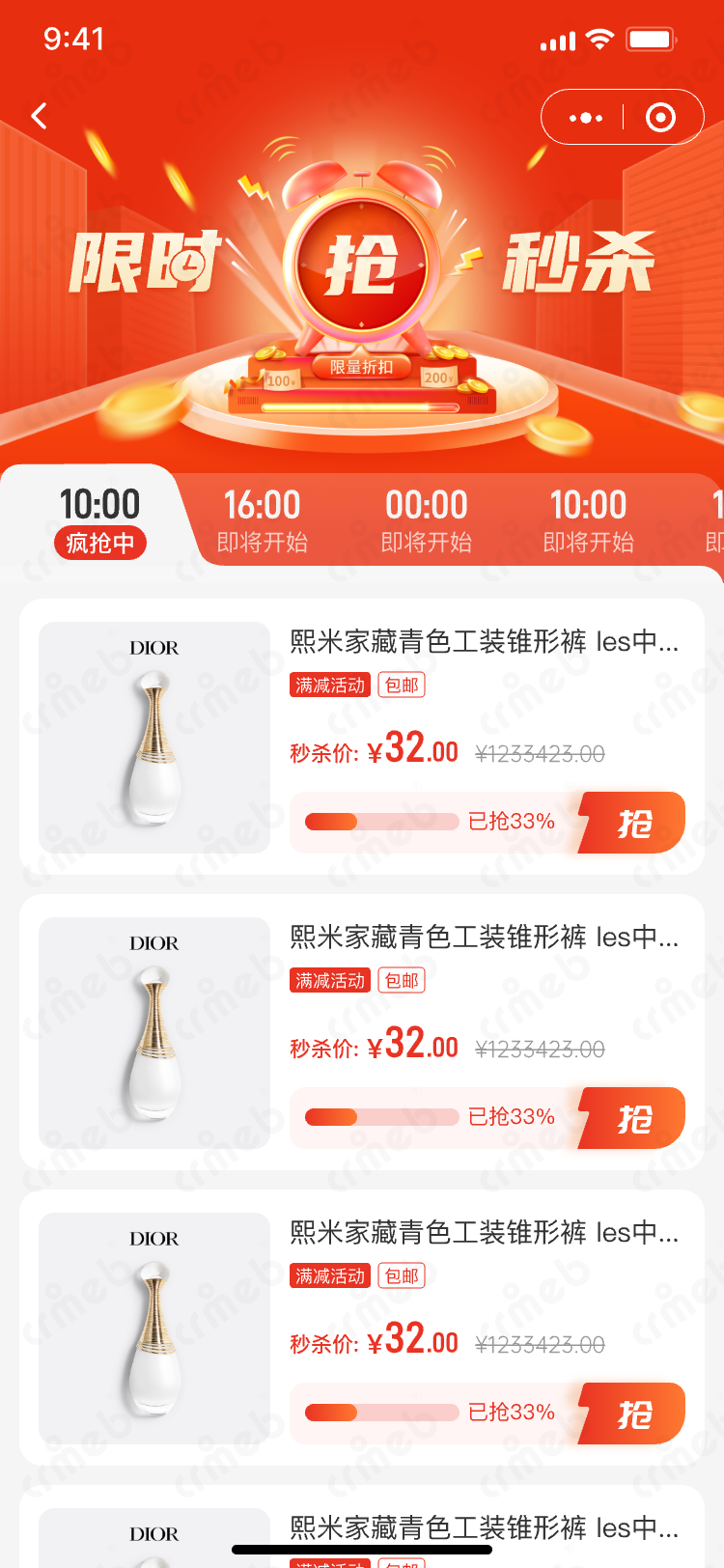
Task: Switch to the 16:00 即将开始 time slot
Action: pyautogui.click(x=263, y=521)
